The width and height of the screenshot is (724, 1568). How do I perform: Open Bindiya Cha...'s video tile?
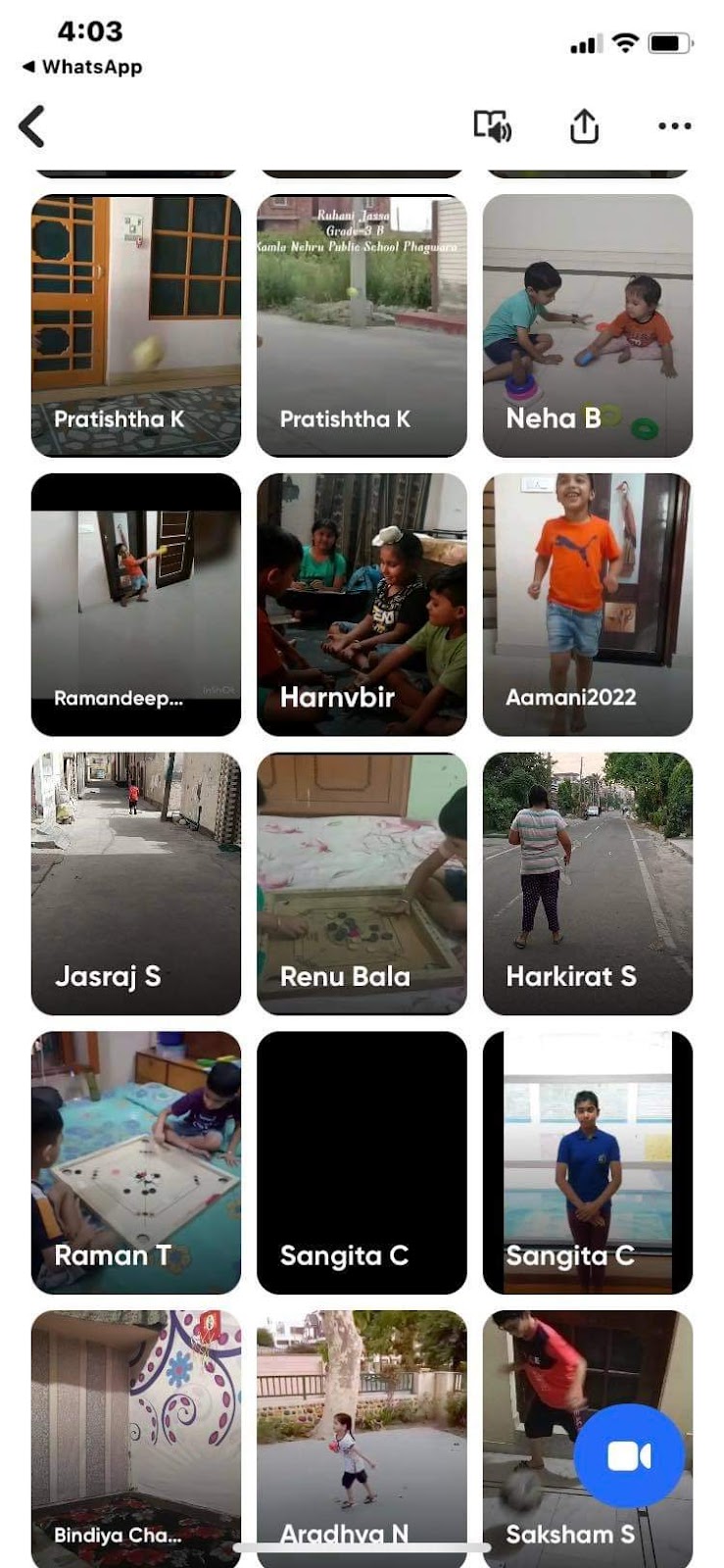136,1439
